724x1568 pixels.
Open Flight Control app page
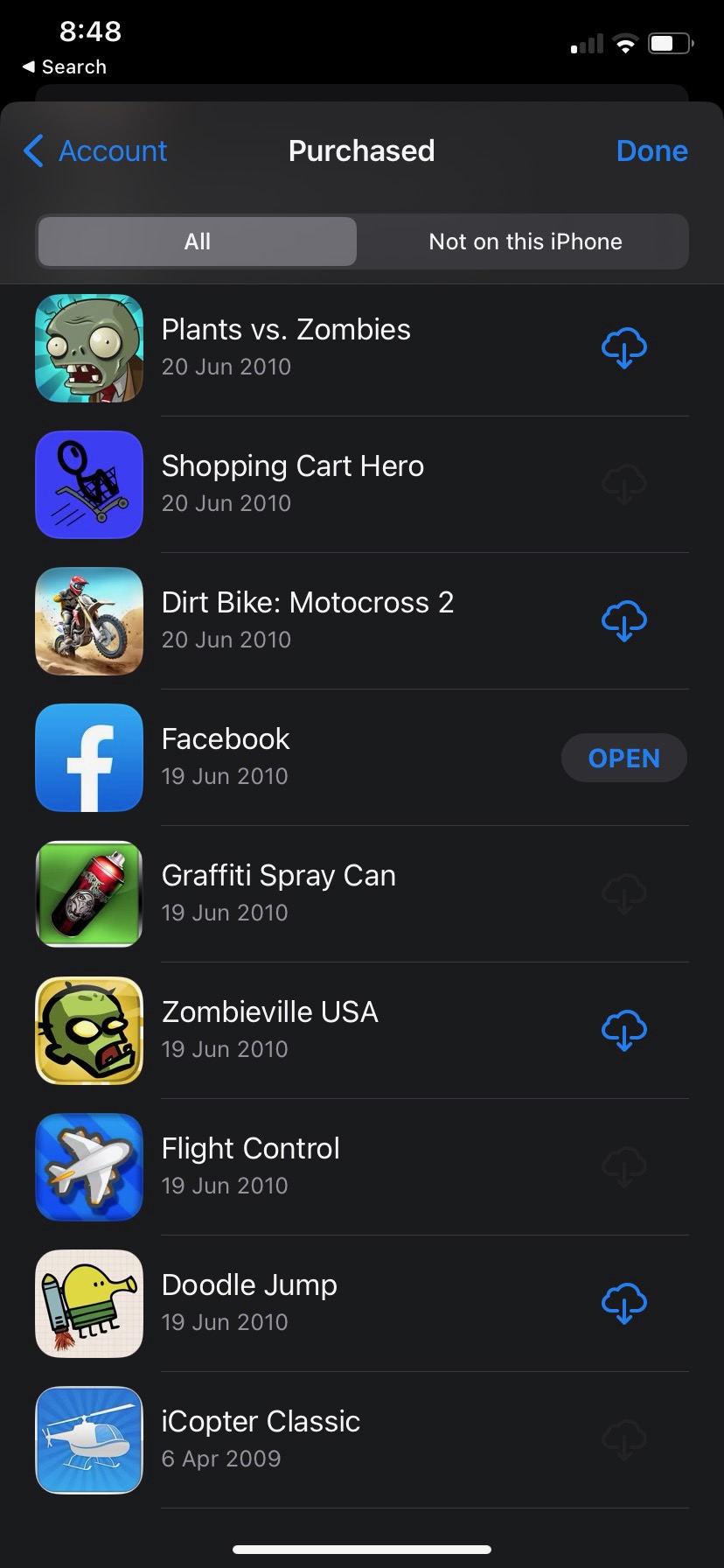pos(250,1165)
